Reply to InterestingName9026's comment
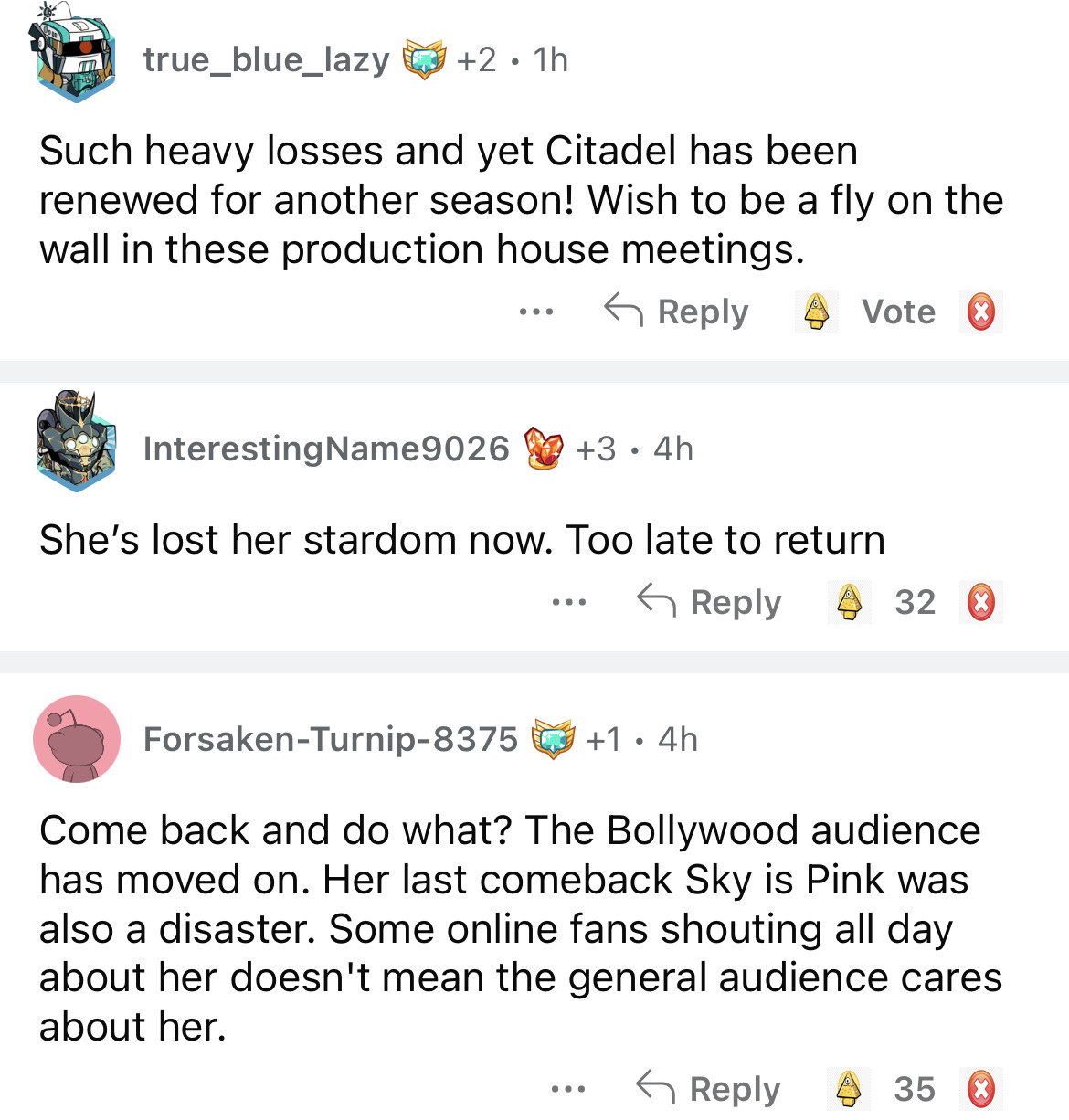The image size is (1069, 1120). pyautogui.click(x=710, y=602)
